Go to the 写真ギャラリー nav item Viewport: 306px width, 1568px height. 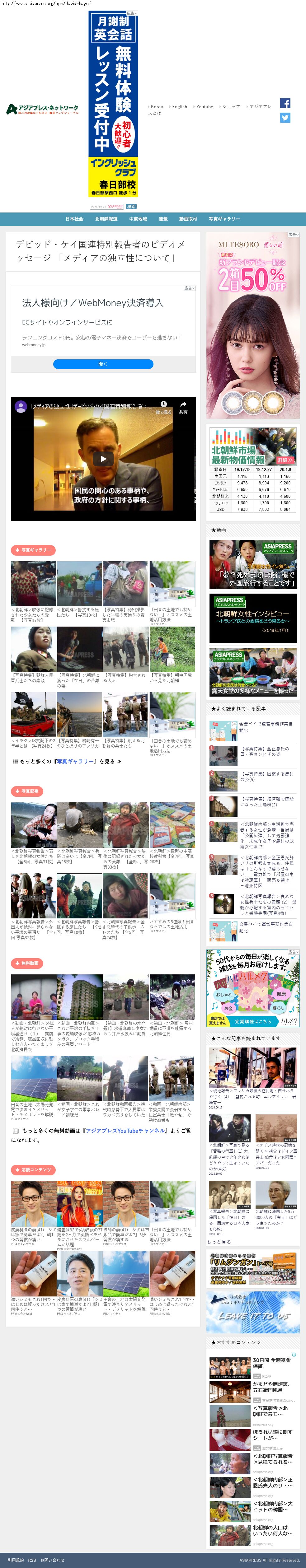point(224,218)
